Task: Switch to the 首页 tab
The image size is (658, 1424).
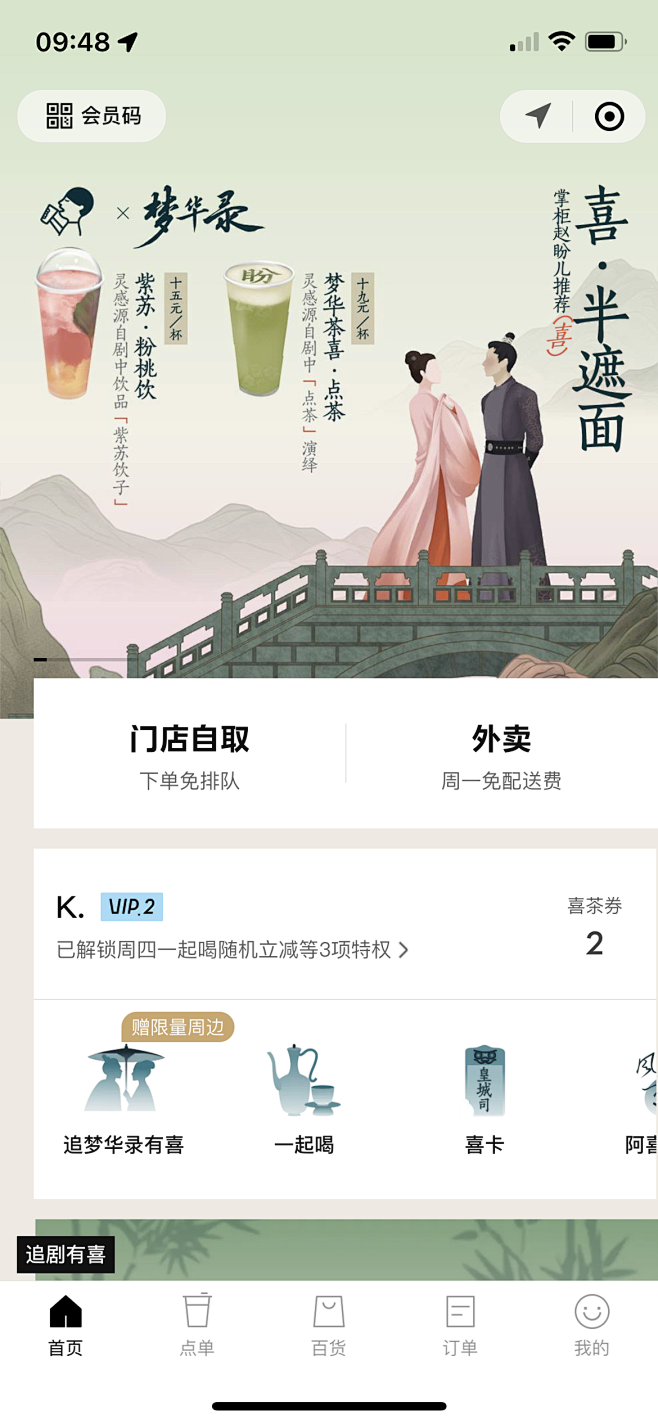Action: click(66, 1326)
